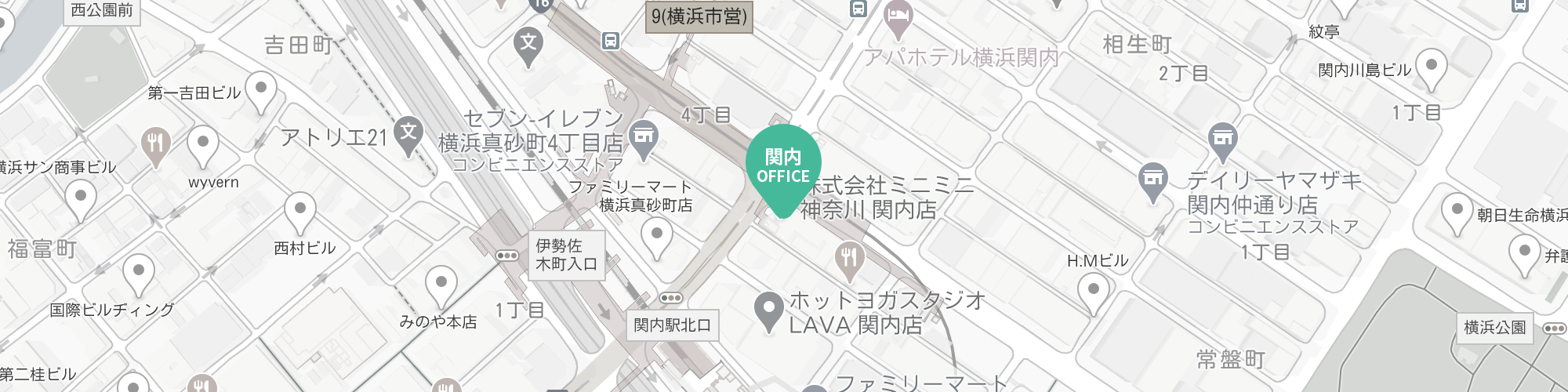Tap the green 関内 OFFICE map marker
This screenshot has height=392, width=1568.
coord(782,165)
